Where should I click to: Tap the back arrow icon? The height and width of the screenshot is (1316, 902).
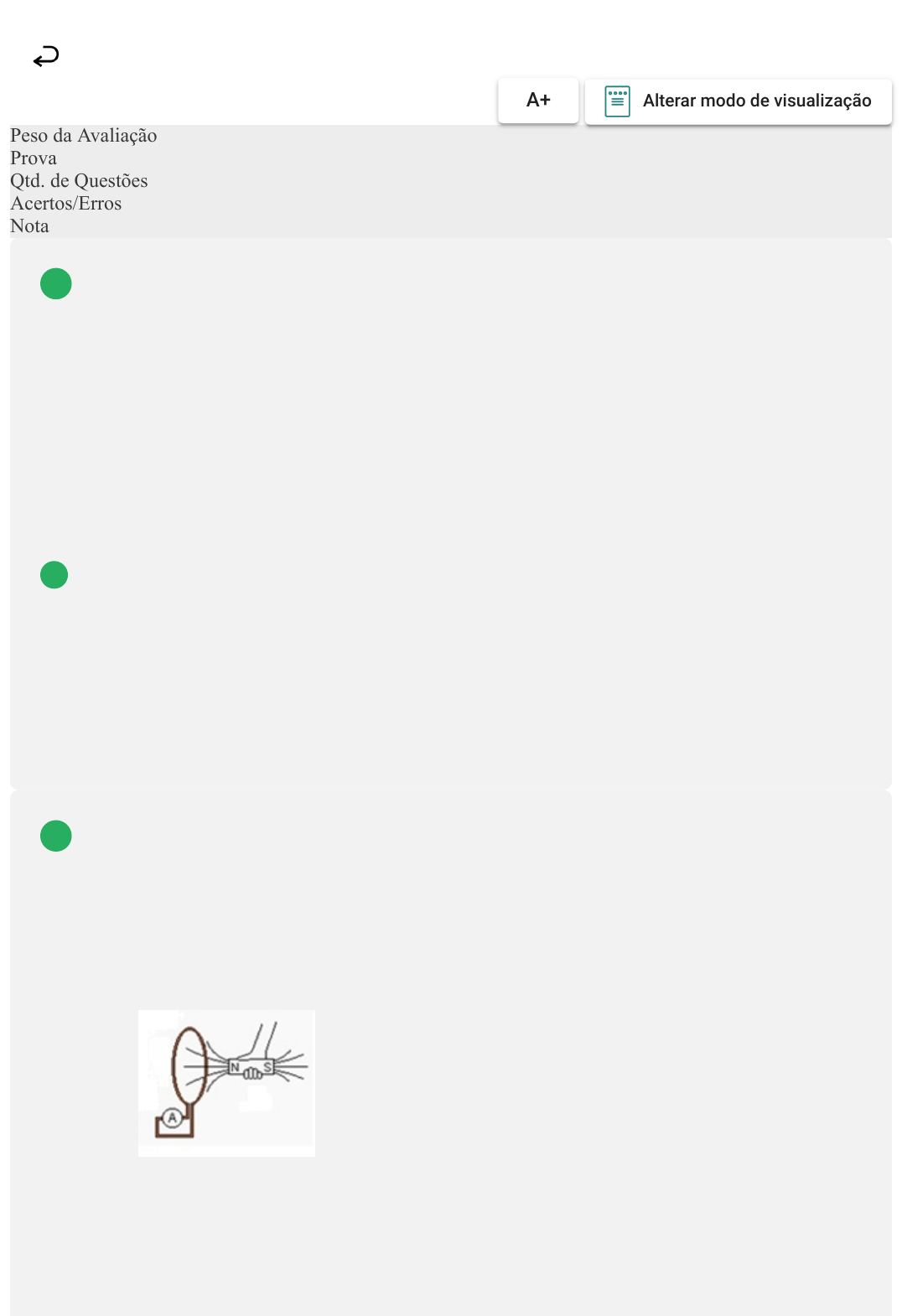pyautogui.click(x=46, y=56)
